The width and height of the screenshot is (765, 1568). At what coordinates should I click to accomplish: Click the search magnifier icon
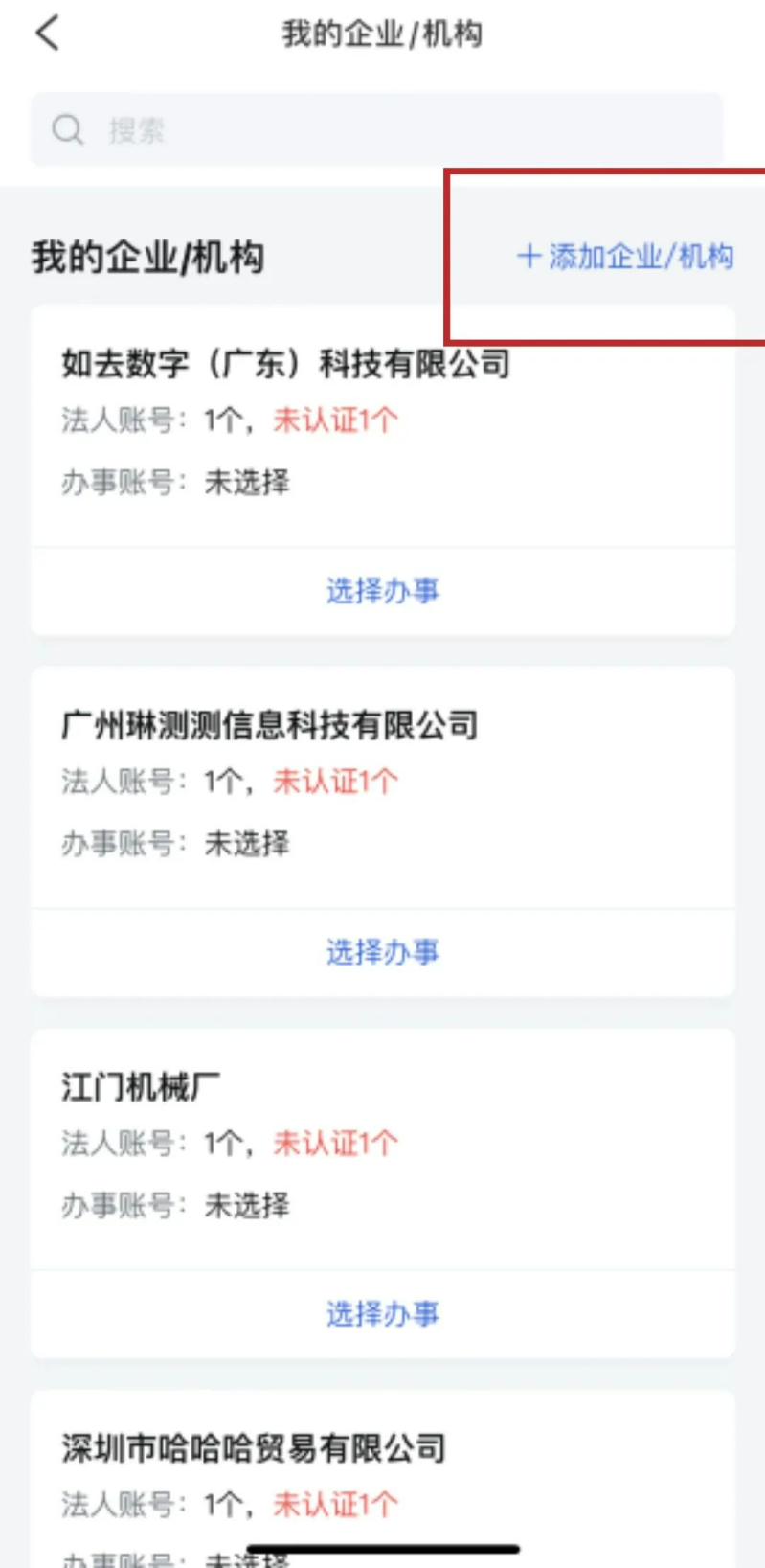pyautogui.click(x=66, y=127)
